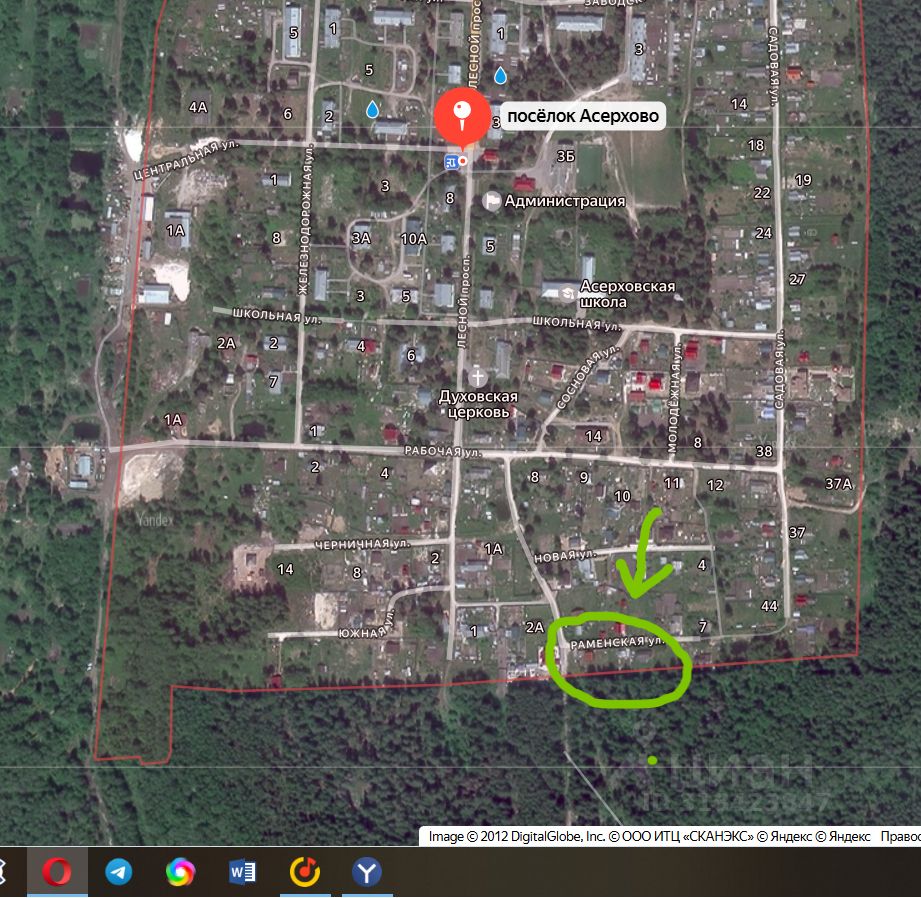The width and height of the screenshot is (921, 898).
Task: Open the Yandex Music taskbar icon
Action: coord(304,872)
